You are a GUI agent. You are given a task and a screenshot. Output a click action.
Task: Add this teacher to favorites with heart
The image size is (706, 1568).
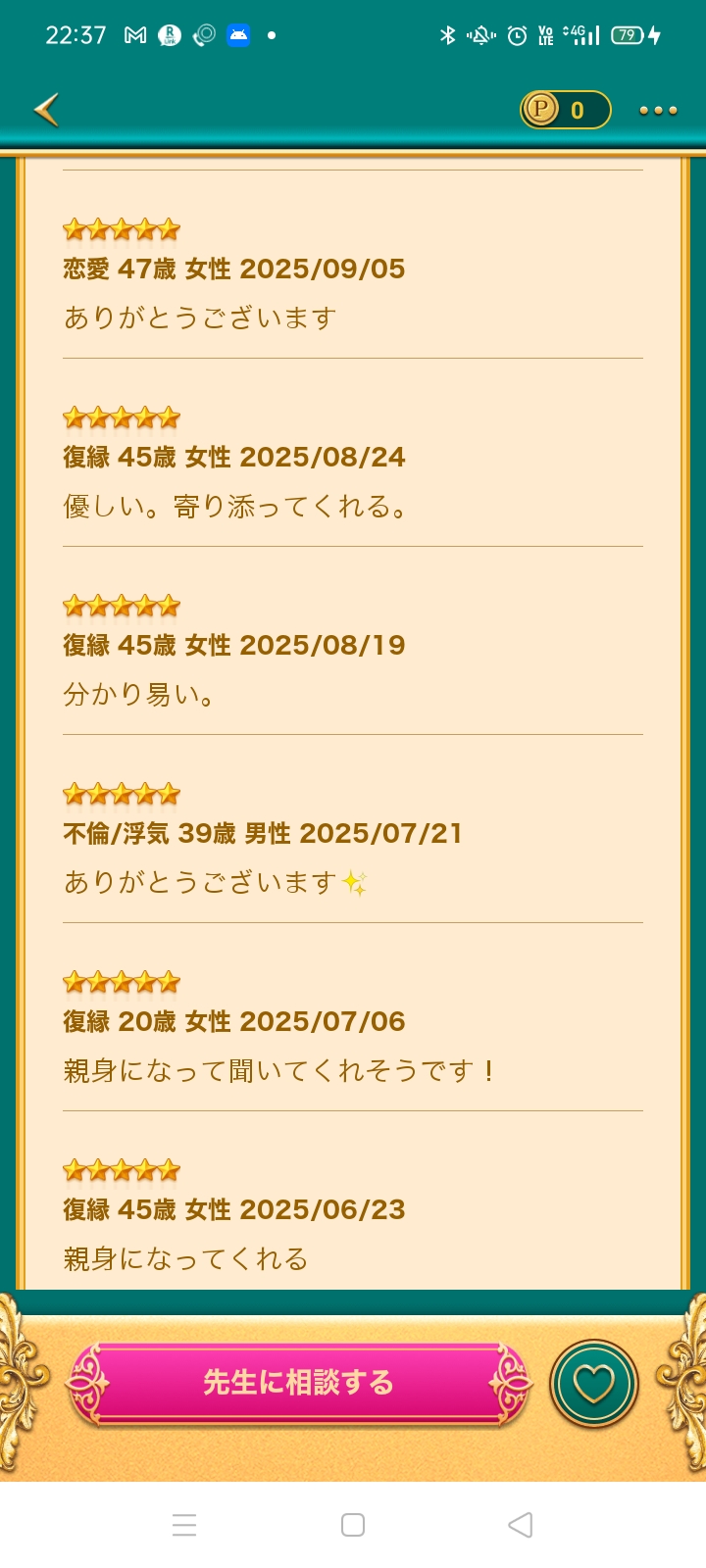pos(593,1384)
